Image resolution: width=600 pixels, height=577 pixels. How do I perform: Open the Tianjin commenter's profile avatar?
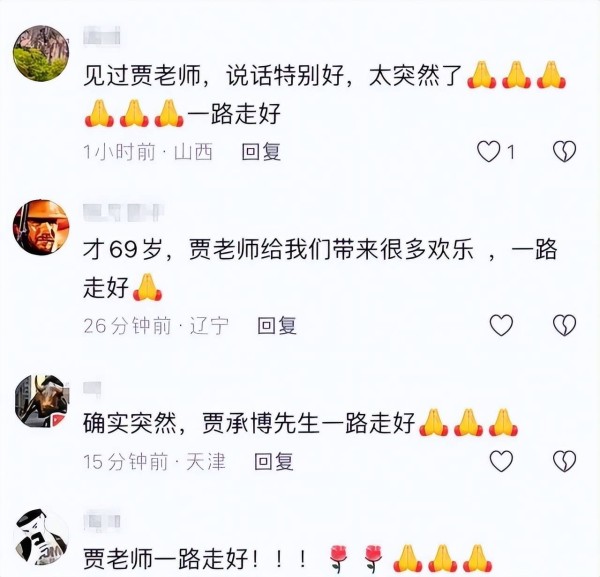[41, 400]
